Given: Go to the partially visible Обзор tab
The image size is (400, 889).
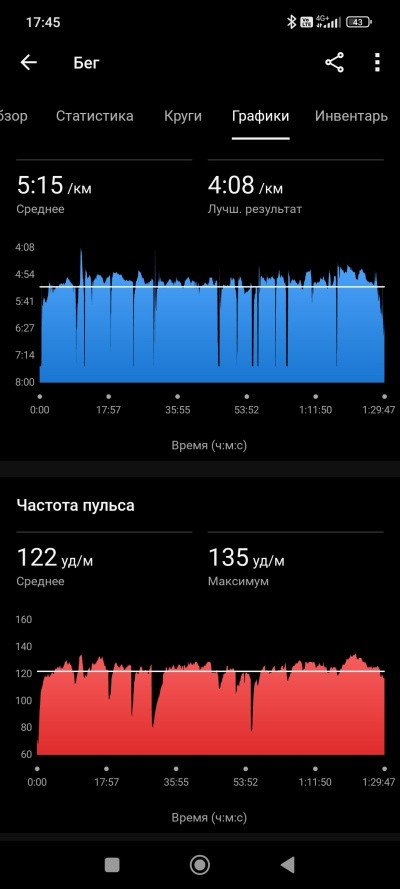Looking at the screenshot, I should click(x=14, y=116).
